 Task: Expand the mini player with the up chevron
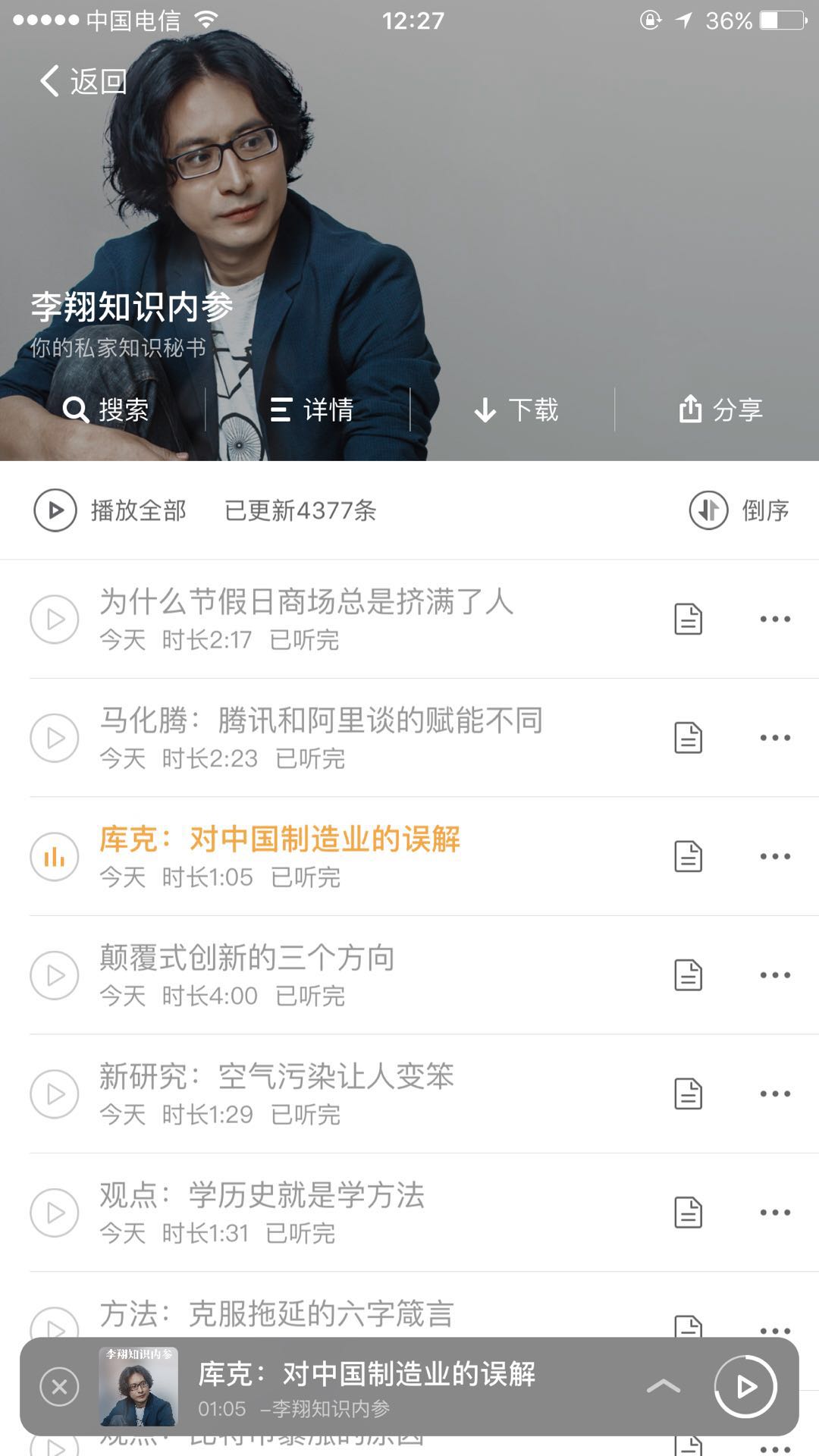[x=663, y=1387]
